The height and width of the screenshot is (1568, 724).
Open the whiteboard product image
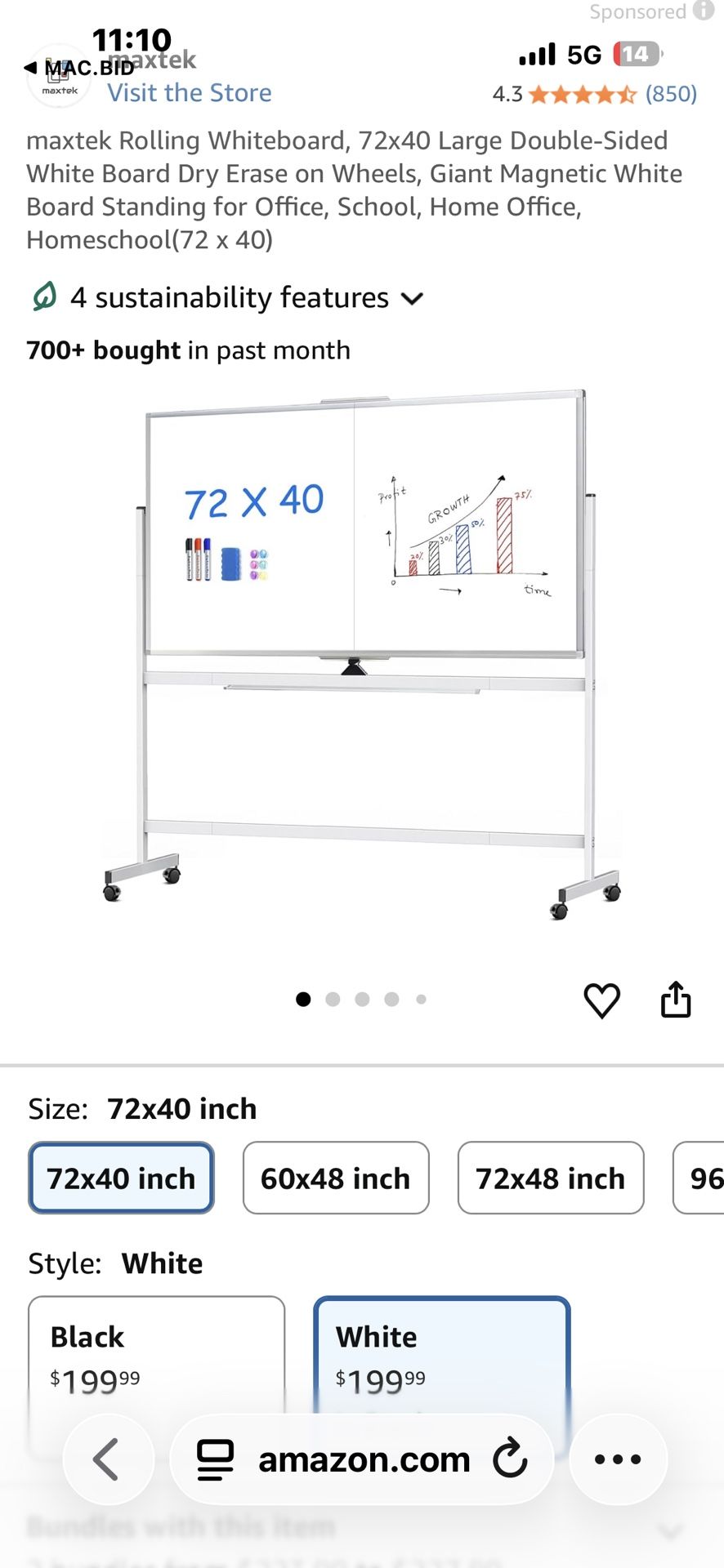[362, 653]
